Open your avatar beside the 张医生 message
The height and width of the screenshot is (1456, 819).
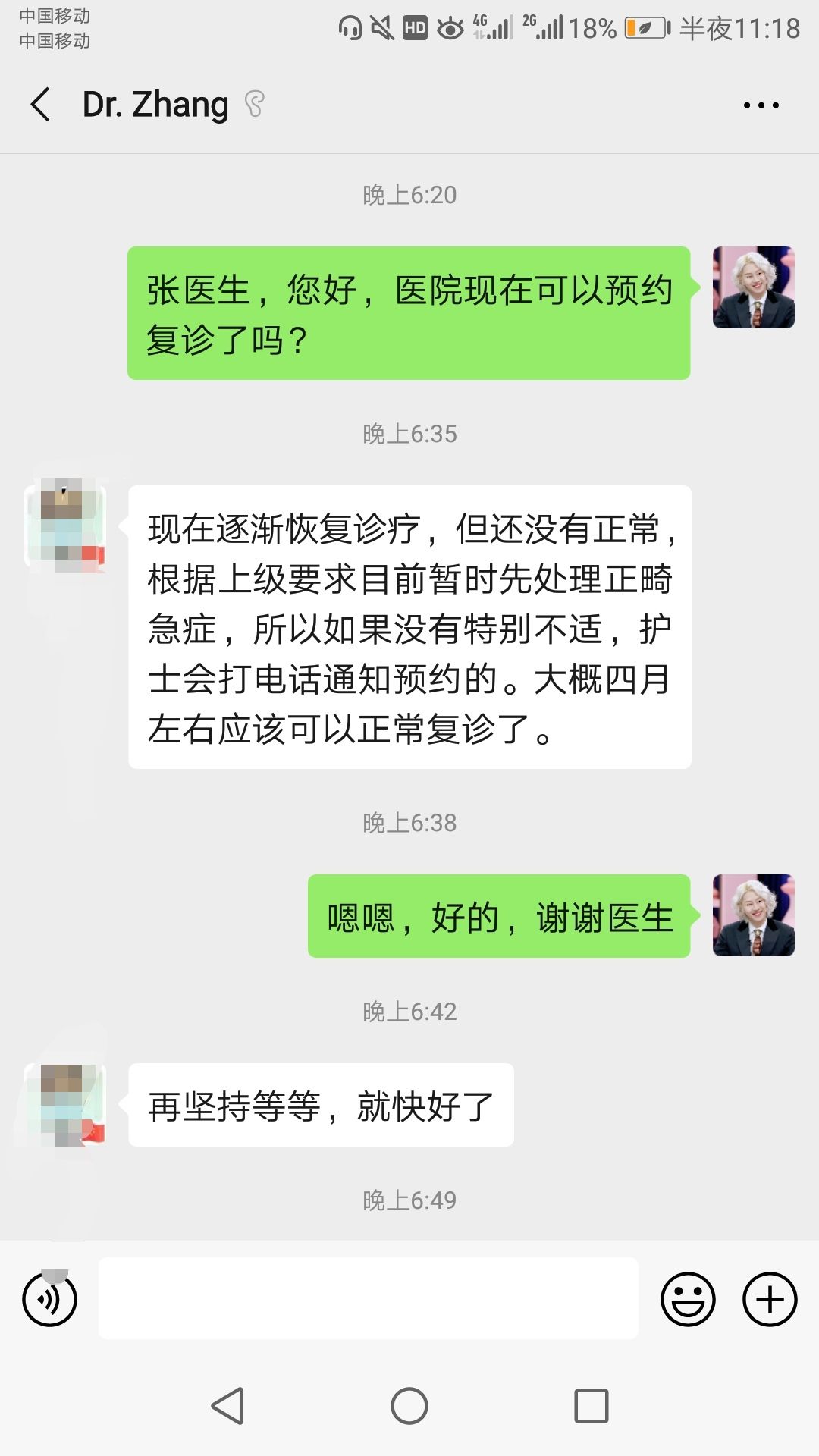pos(753,287)
